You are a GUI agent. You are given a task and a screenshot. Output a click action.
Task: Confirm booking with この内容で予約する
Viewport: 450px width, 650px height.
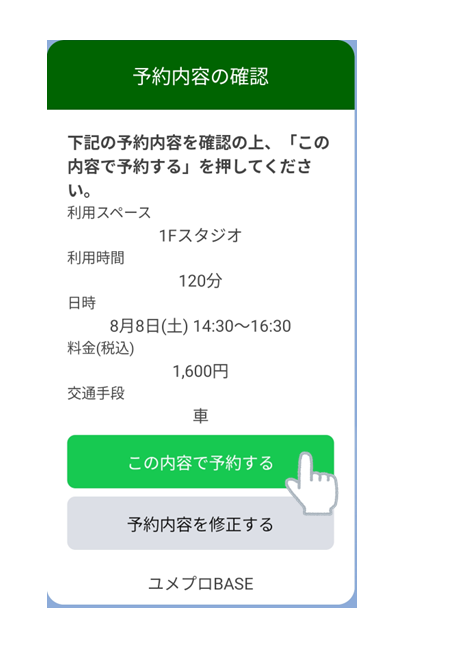coord(201,461)
